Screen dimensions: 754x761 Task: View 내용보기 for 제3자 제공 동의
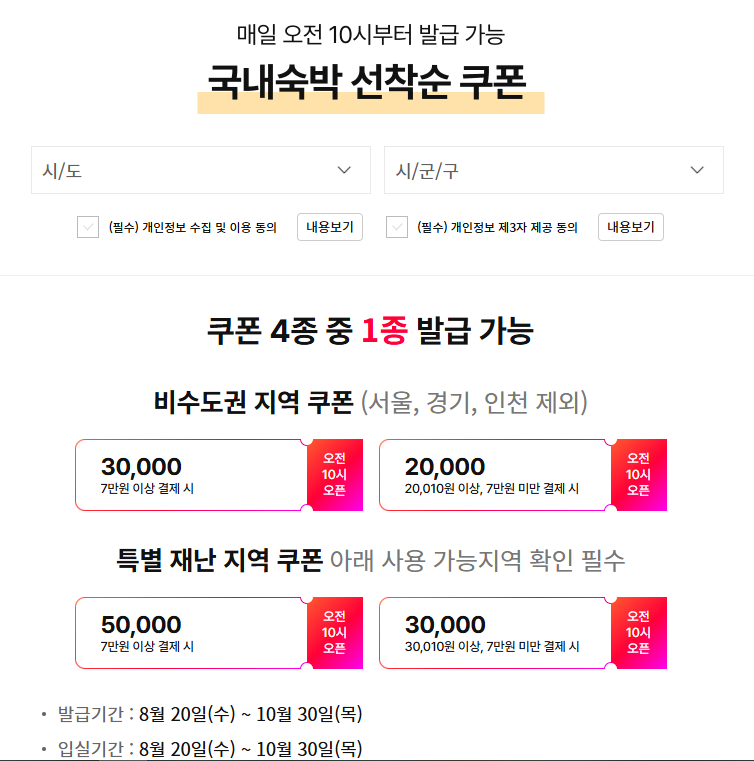tap(631, 227)
